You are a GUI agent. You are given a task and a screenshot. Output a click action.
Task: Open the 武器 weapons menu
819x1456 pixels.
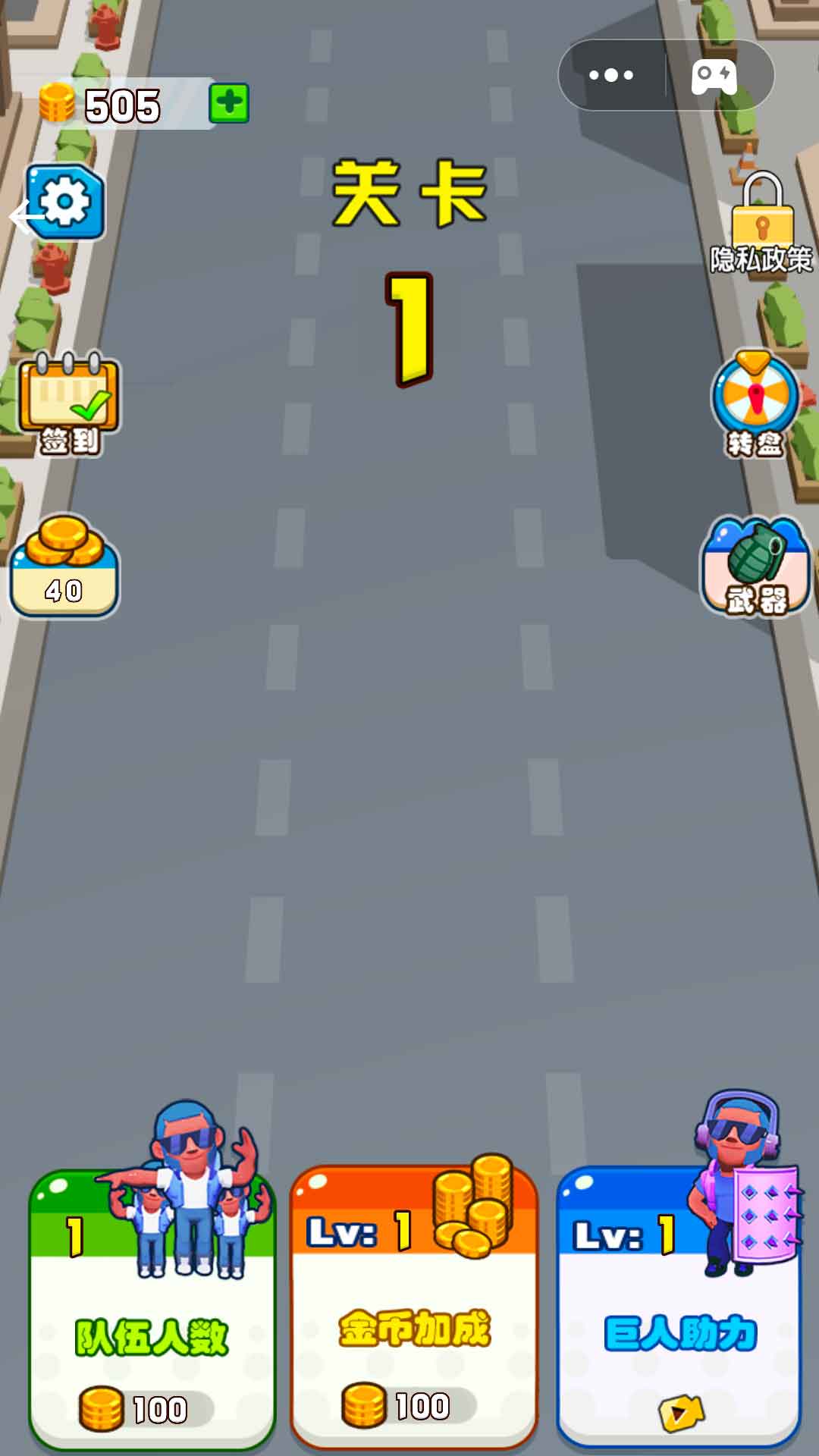[755, 566]
